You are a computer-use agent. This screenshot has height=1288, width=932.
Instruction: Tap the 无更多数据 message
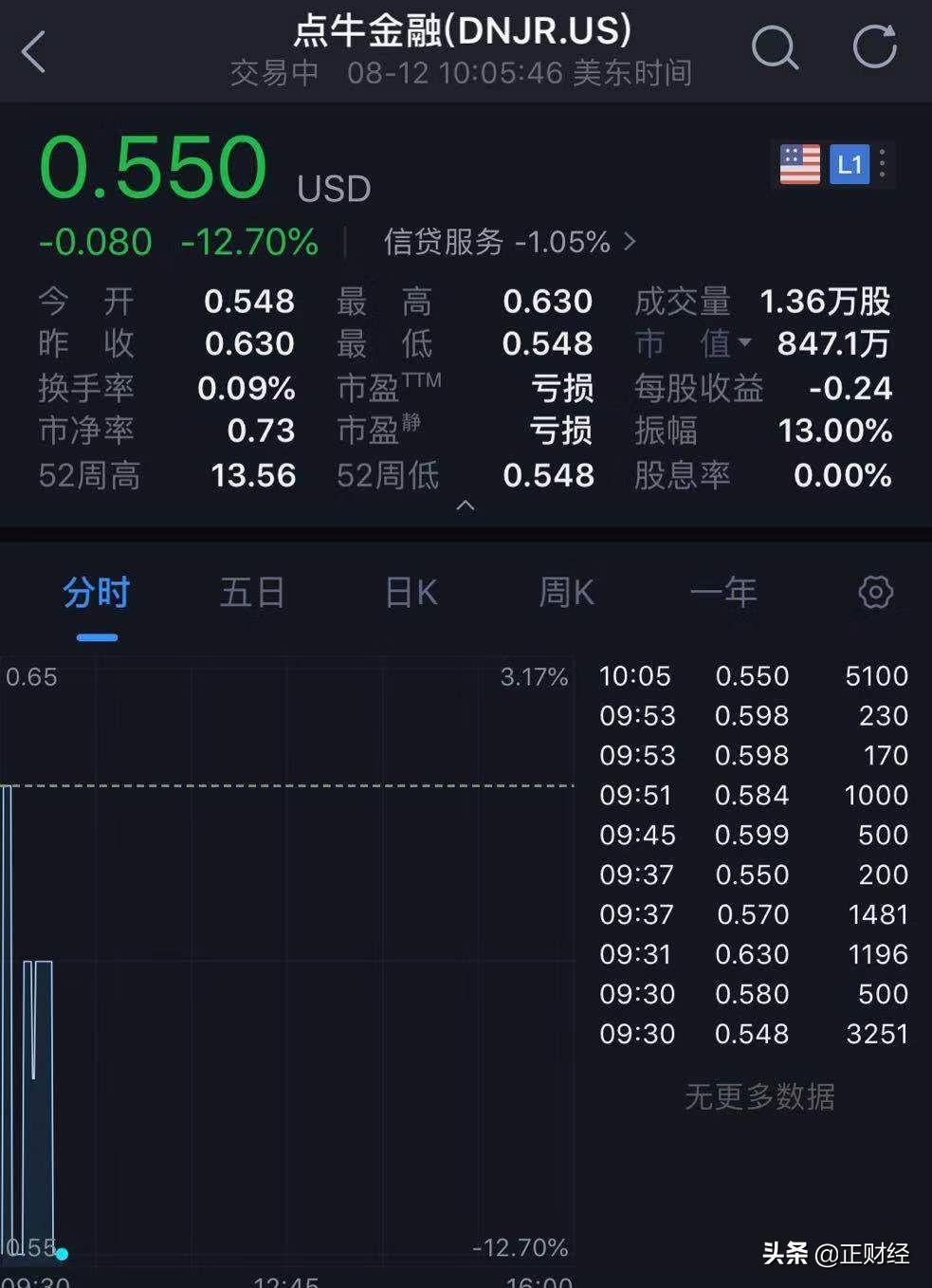[758, 1097]
